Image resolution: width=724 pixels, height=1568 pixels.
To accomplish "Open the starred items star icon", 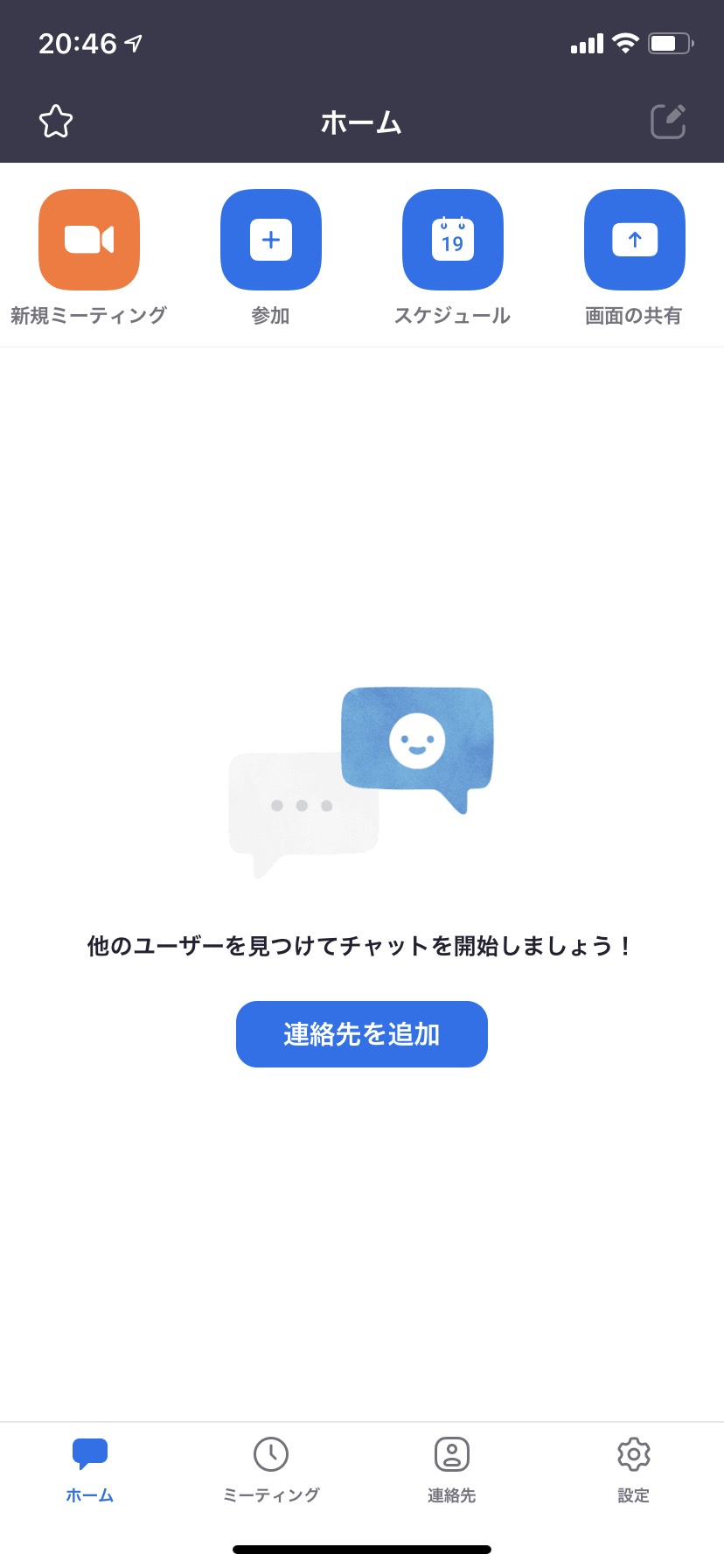I will [56, 122].
